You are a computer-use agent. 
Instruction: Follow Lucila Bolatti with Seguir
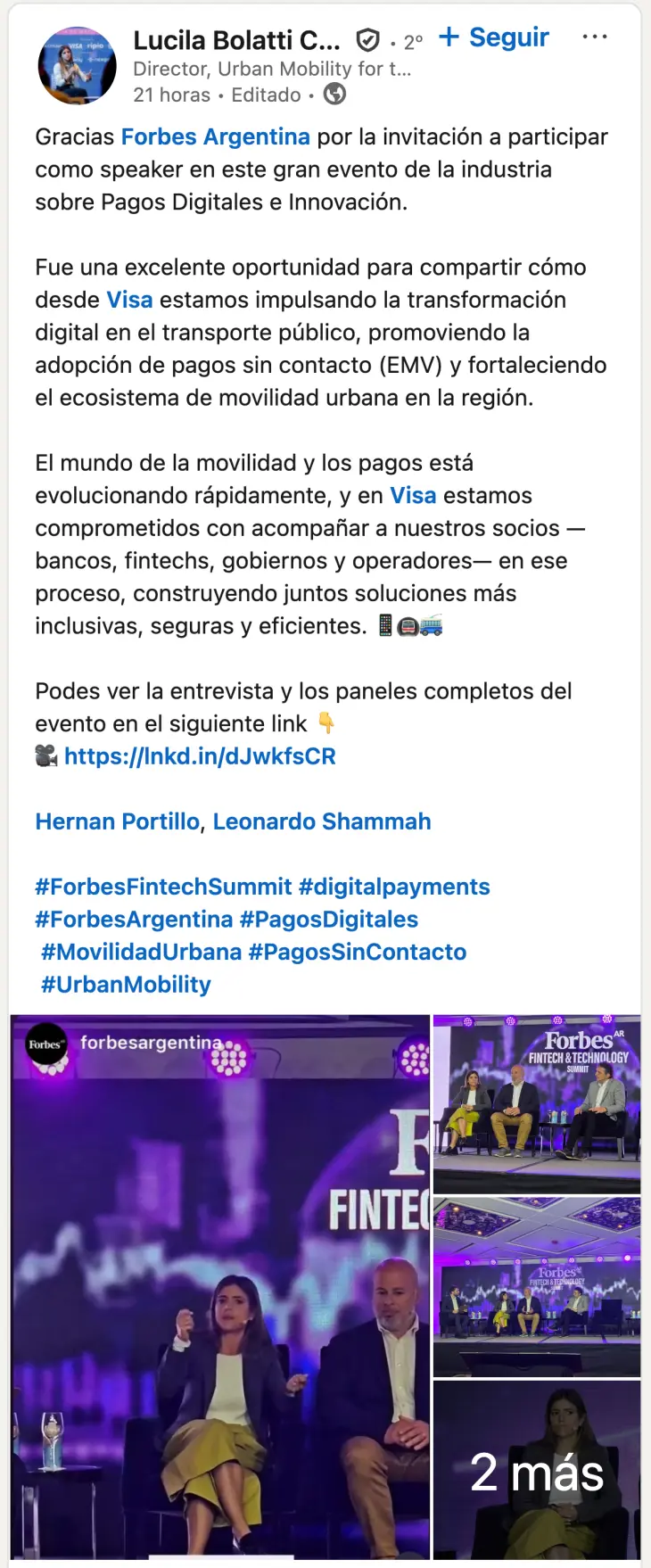coord(495,37)
